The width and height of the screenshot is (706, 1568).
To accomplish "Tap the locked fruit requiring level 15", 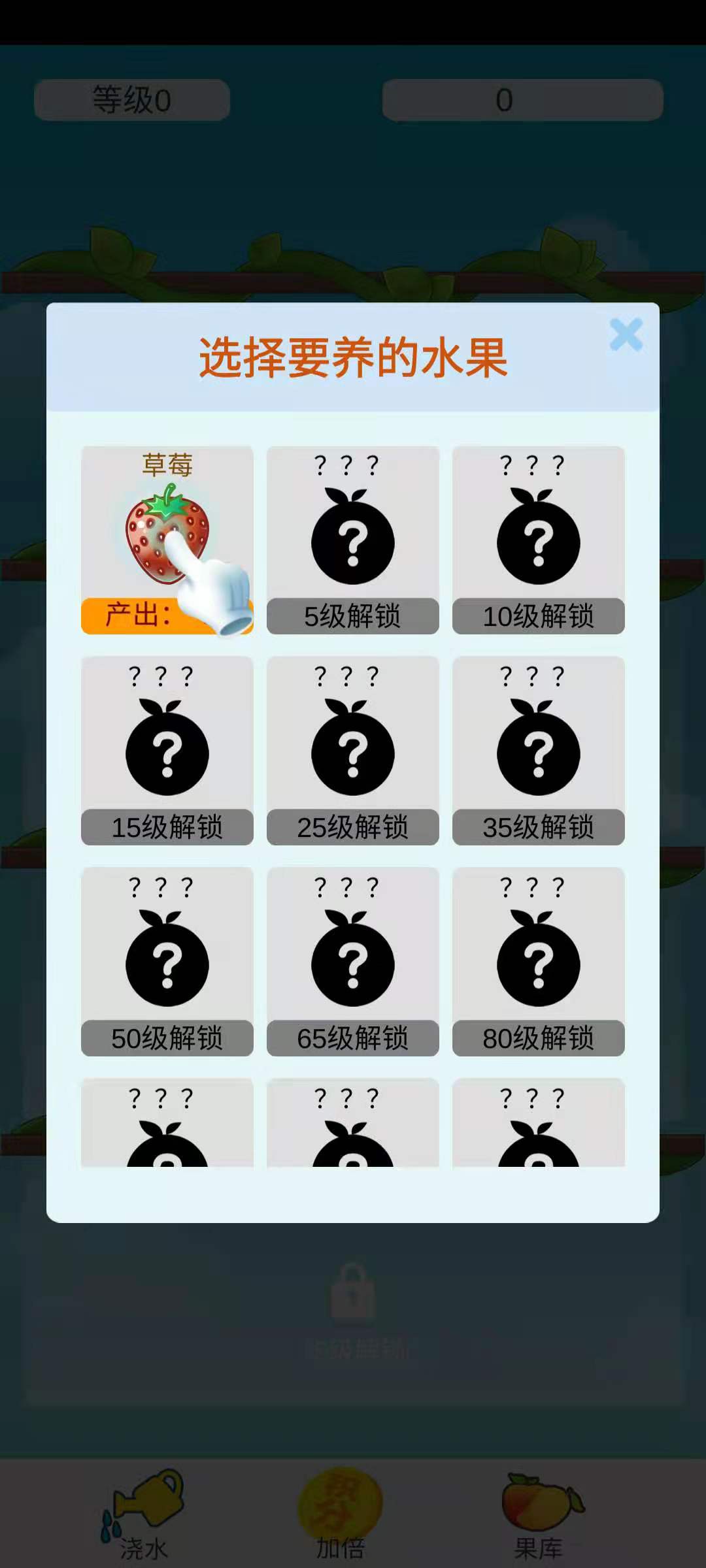I will click(x=165, y=748).
